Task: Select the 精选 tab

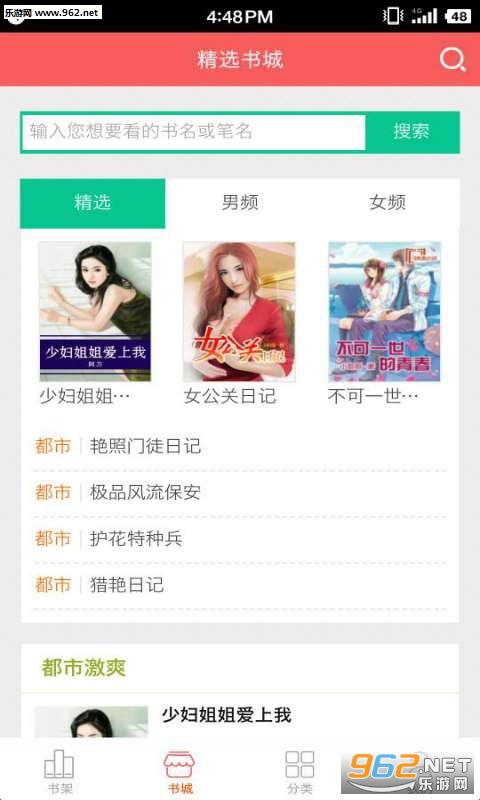Action: pyautogui.click(x=92, y=203)
